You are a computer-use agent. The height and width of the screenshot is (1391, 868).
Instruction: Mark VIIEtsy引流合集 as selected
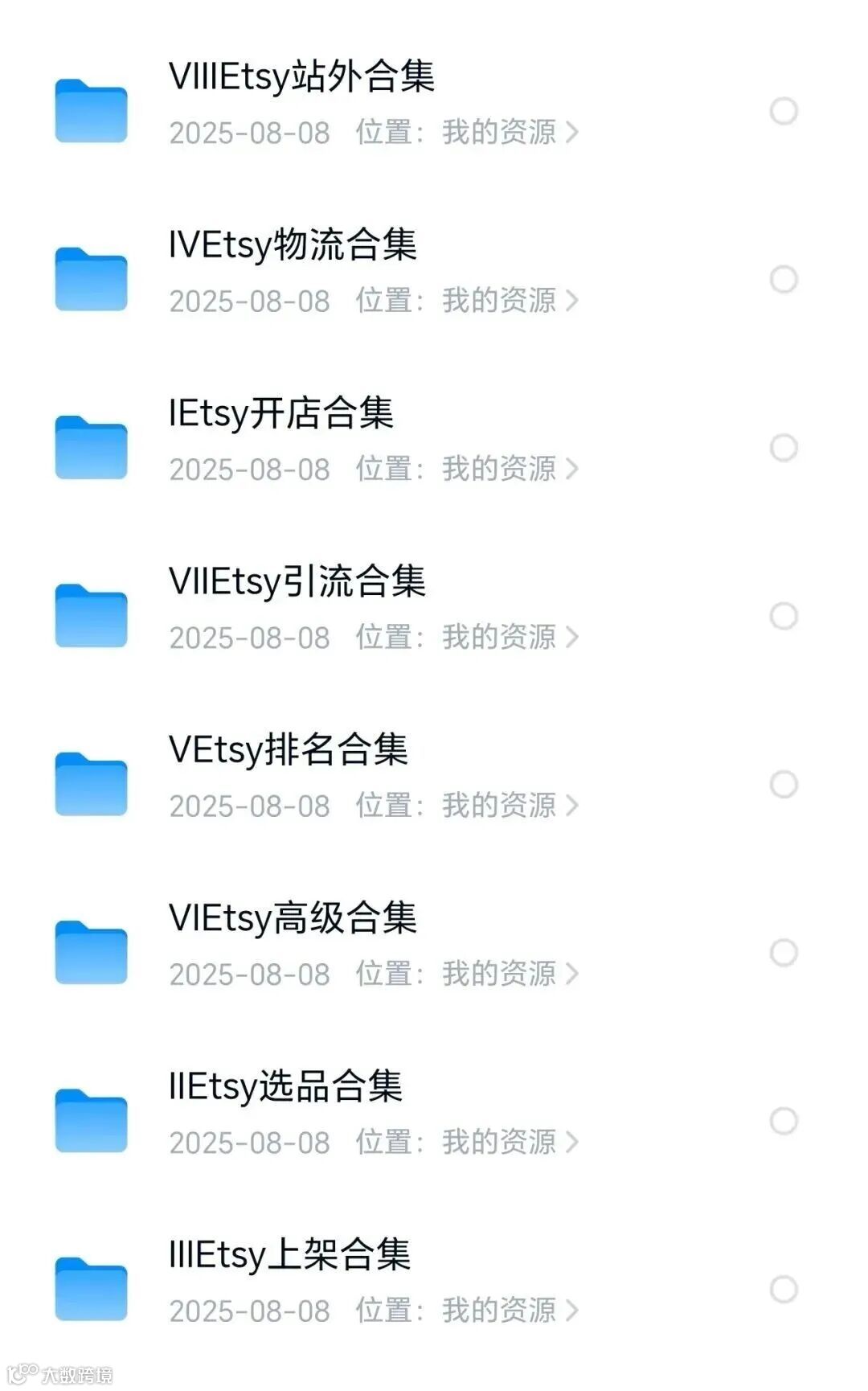coord(784,616)
